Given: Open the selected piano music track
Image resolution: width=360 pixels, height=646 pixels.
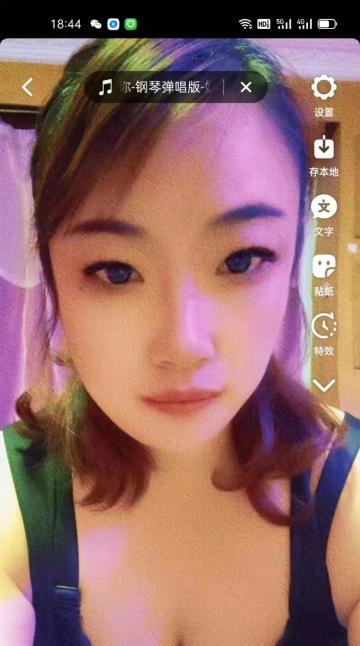Looking at the screenshot, I should point(156,87).
